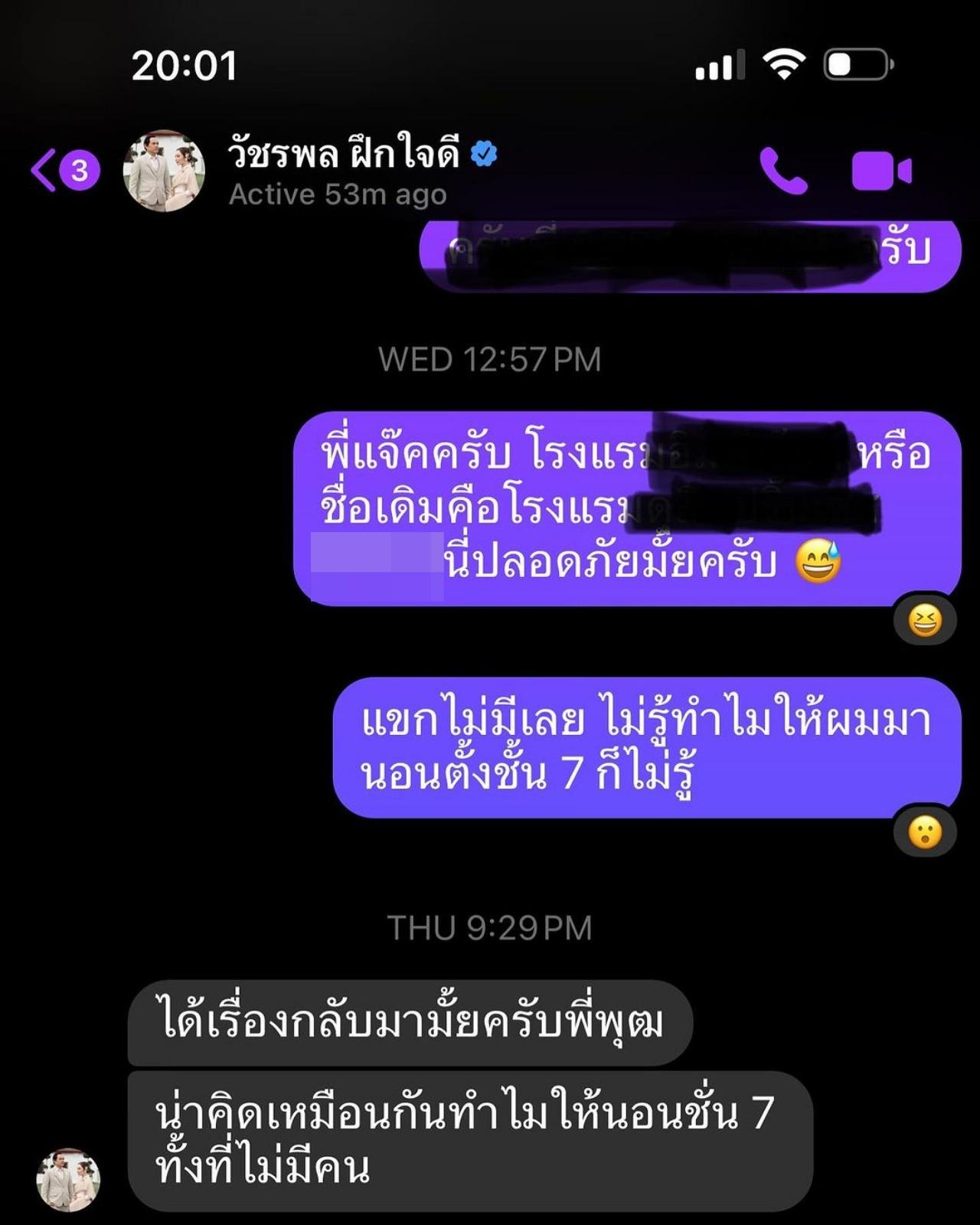The height and width of the screenshot is (1225, 980).
Task: Tap the sender's avatar beside the last message
Action: (x=69, y=1180)
